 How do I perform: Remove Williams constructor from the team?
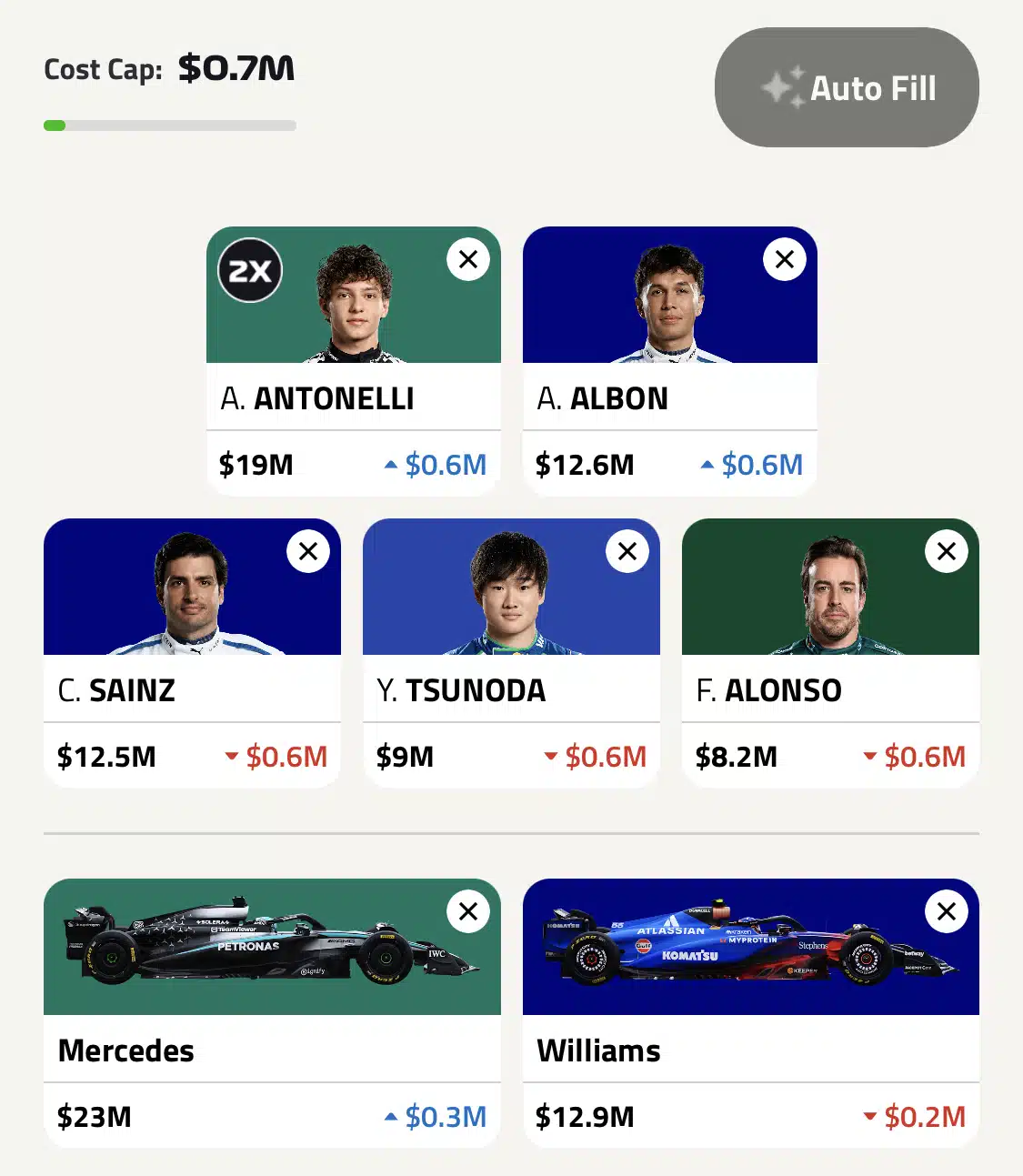coord(947,911)
